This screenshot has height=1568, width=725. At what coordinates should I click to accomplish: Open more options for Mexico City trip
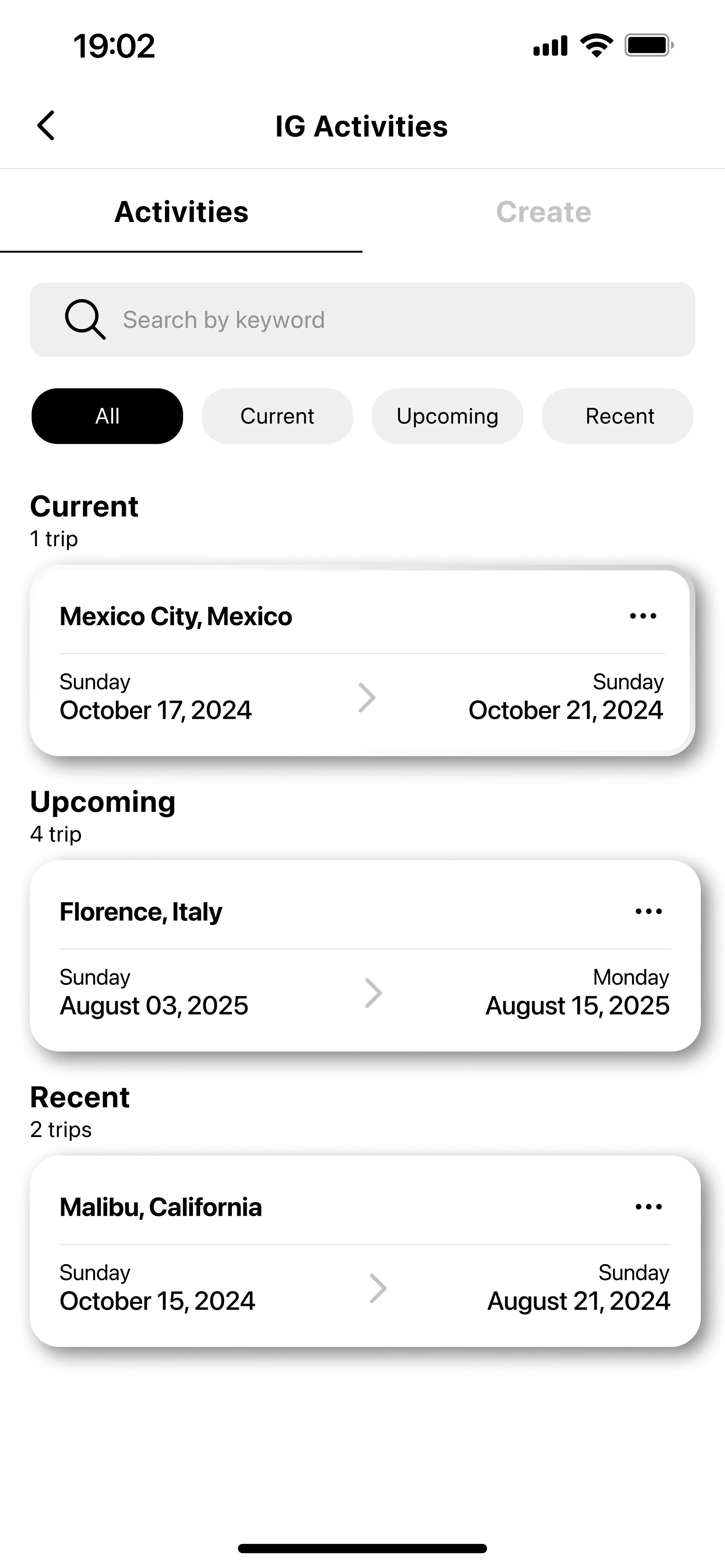pyautogui.click(x=643, y=616)
